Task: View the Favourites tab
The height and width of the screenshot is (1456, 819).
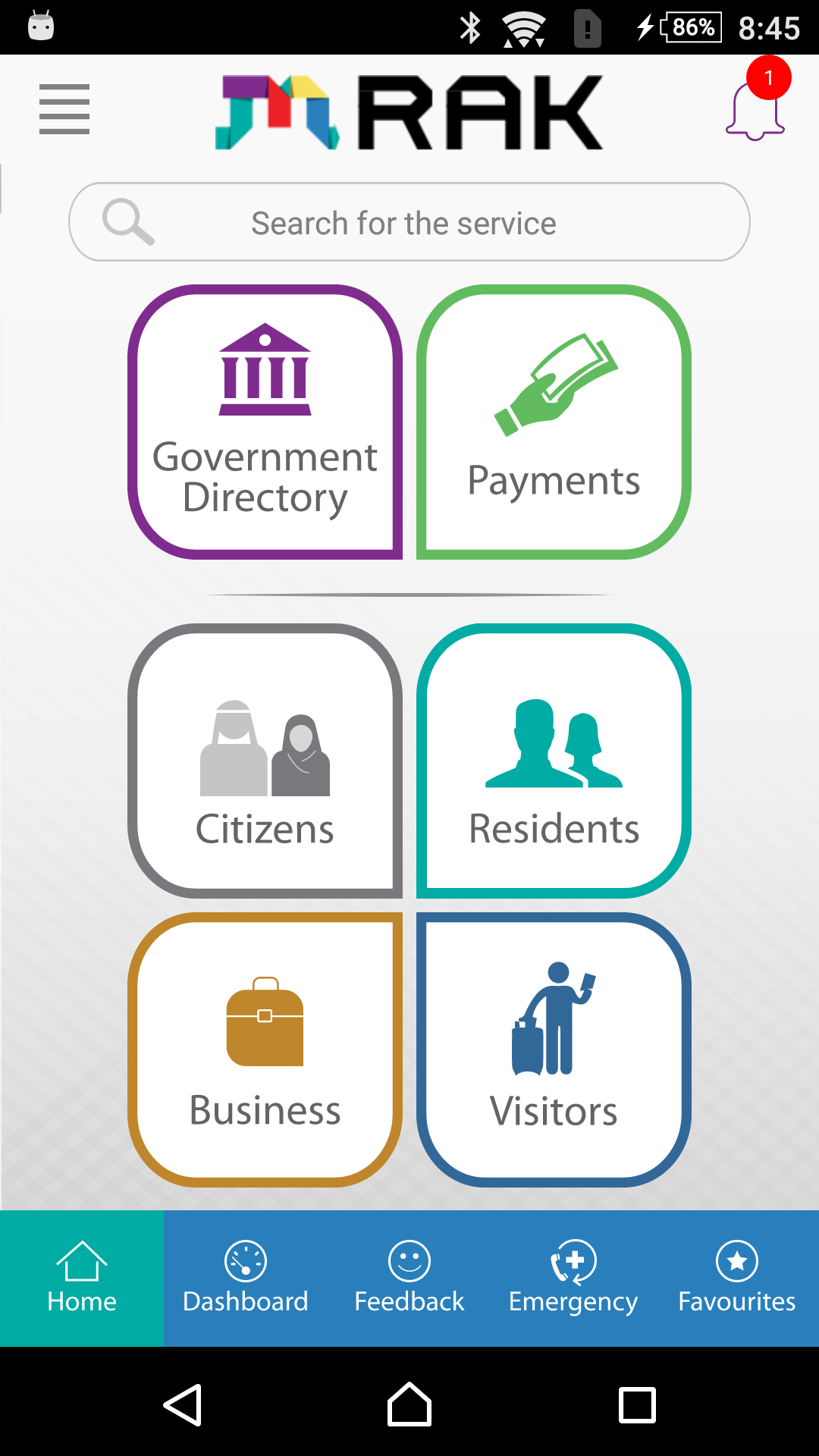Action: 737,1279
